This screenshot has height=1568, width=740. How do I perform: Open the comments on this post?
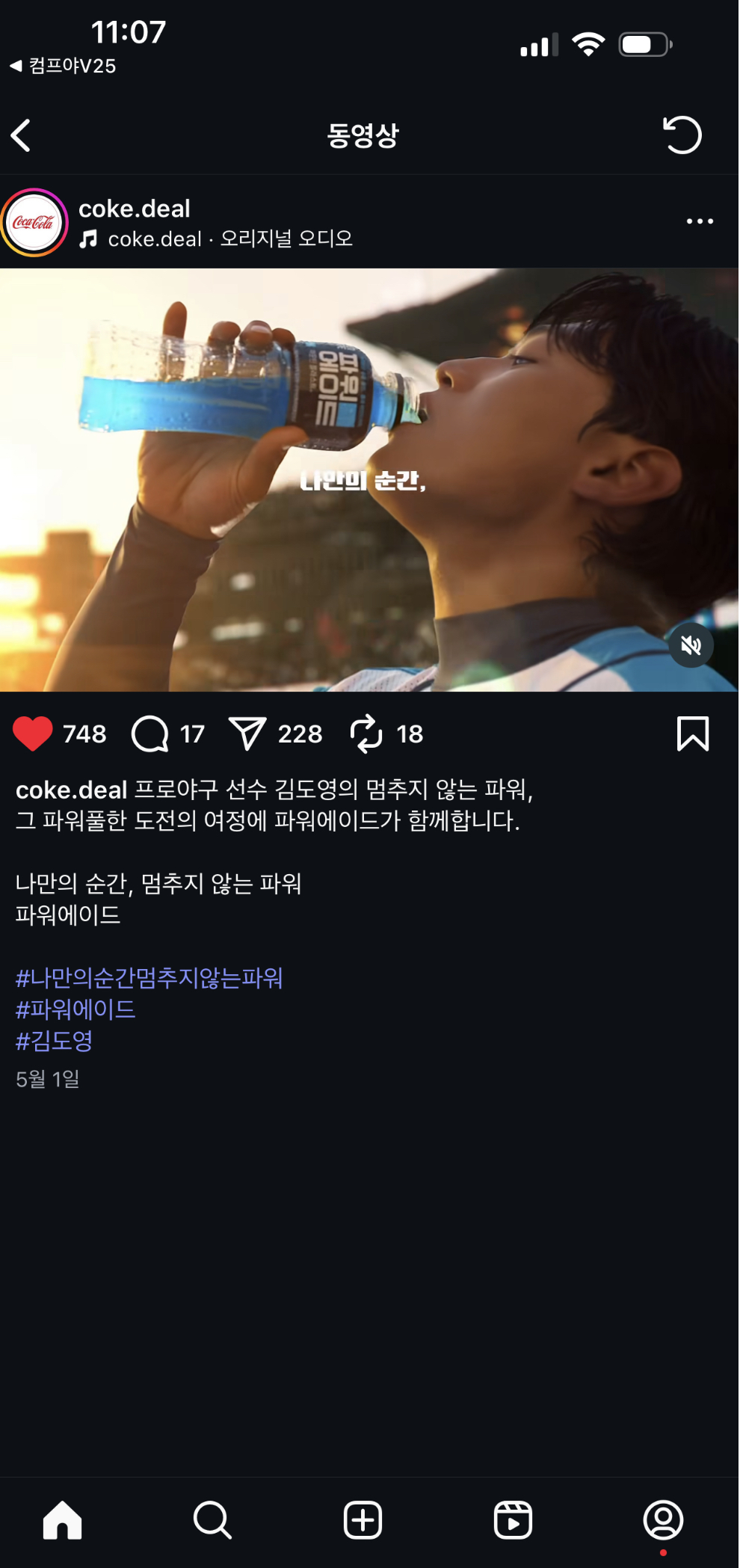click(x=150, y=734)
